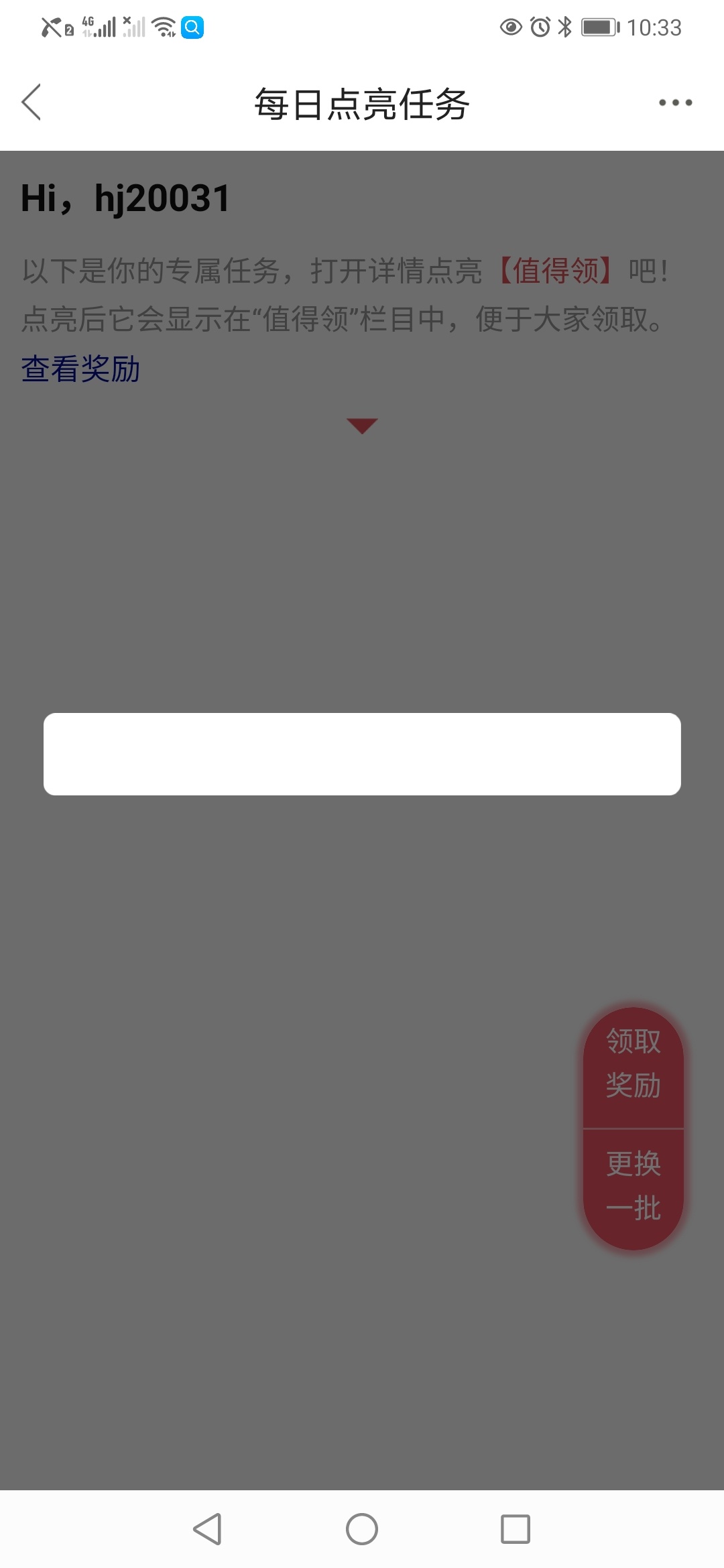Go to the system home screen
This screenshot has height=1568, width=724.
pos(362,1529)
